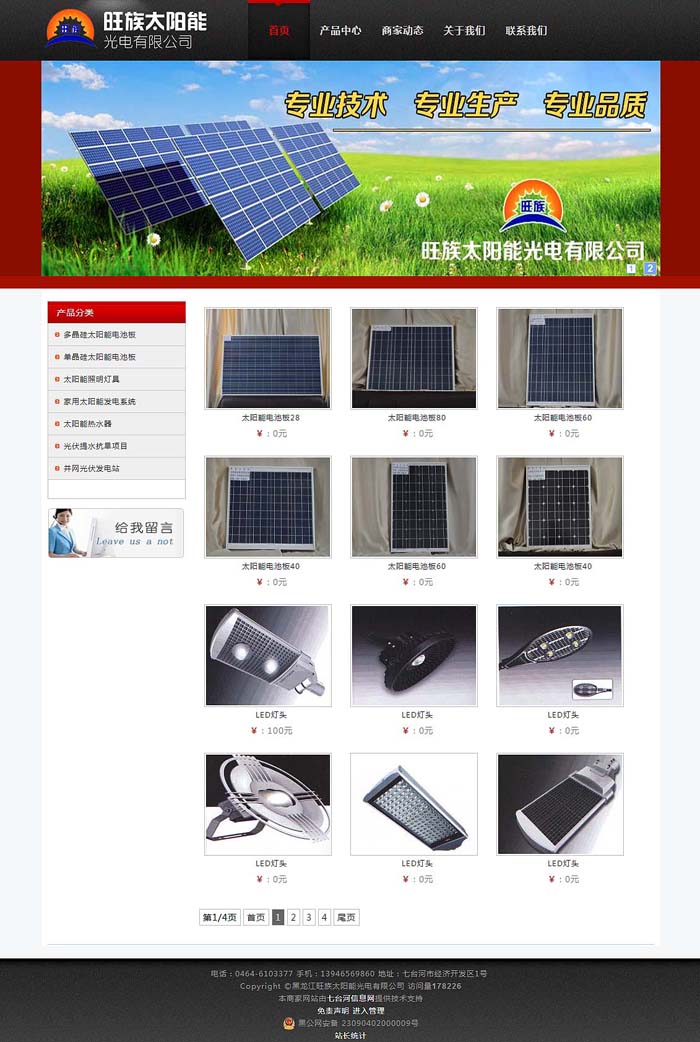The width and height of the screenshot is (700, 1042).
Task: Select the 家用太阳能发电系统 category
Action: pos(100,401)
